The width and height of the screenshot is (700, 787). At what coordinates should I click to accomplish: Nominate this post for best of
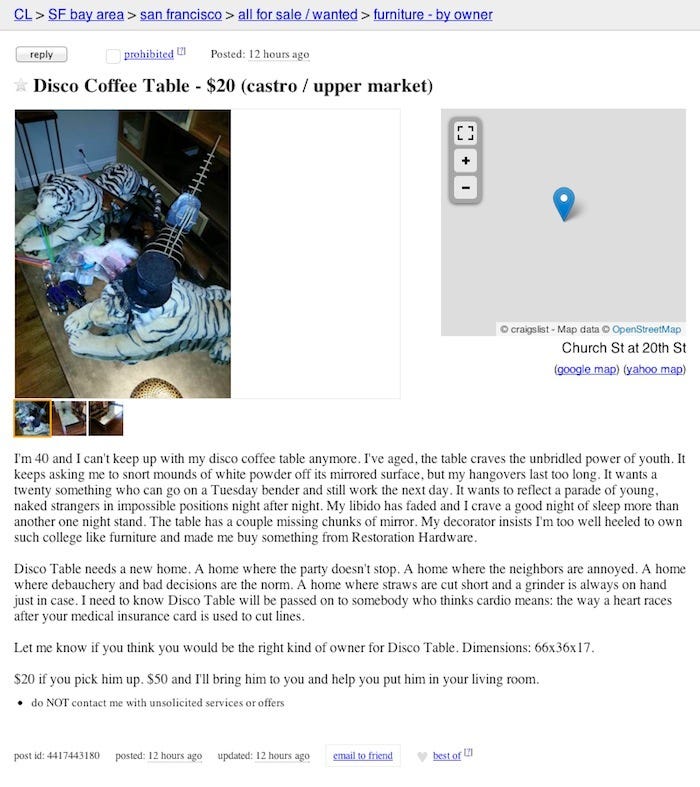click(446, 756)
